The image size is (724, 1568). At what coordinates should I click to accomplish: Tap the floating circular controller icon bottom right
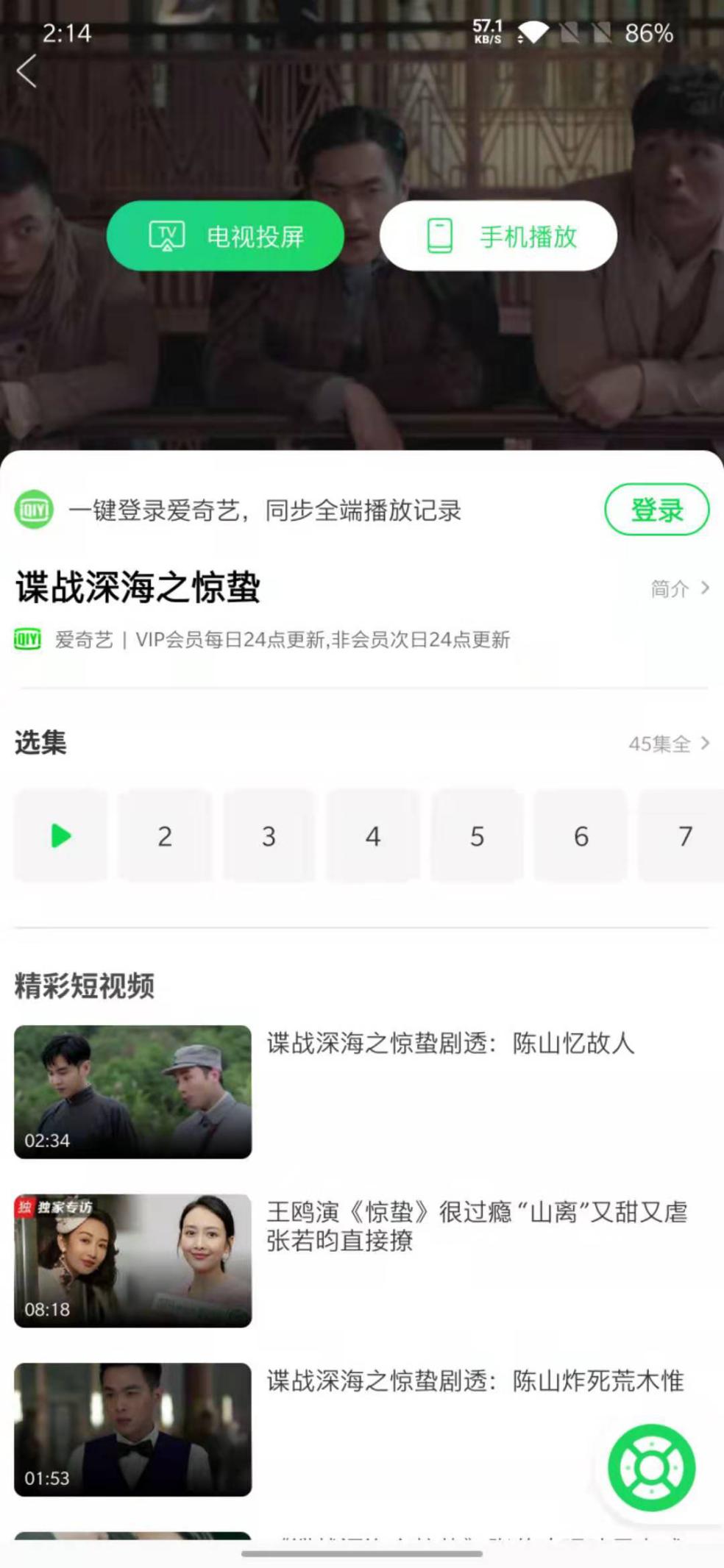pos(650,1467)
